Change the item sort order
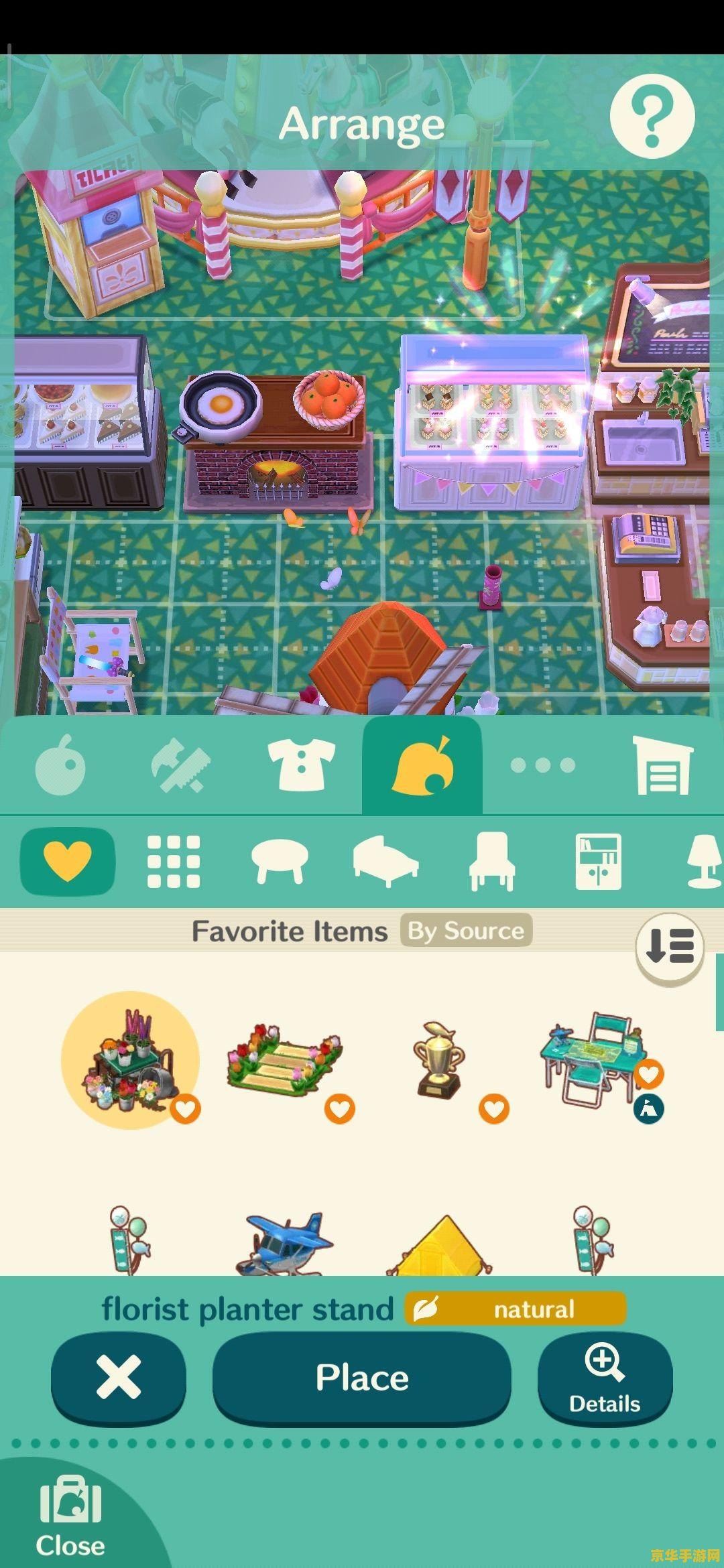The image size is (724, 1568). [x=670, y=947]
